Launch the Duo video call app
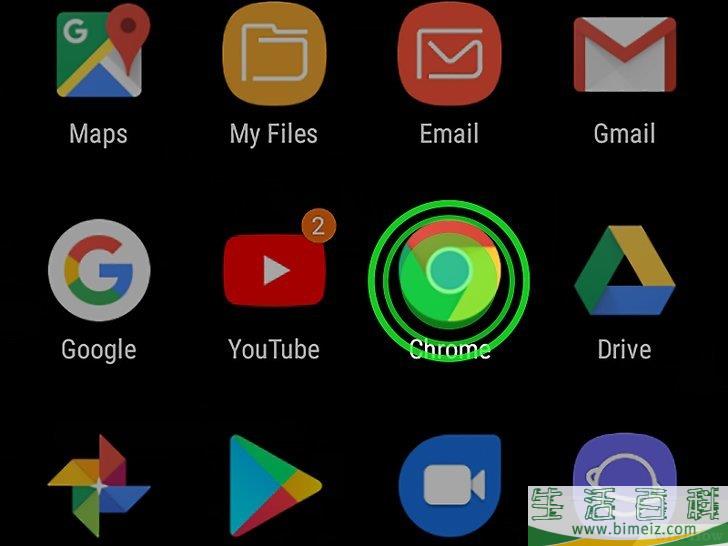This screenshot has width=728, height=546. point(449,486)
